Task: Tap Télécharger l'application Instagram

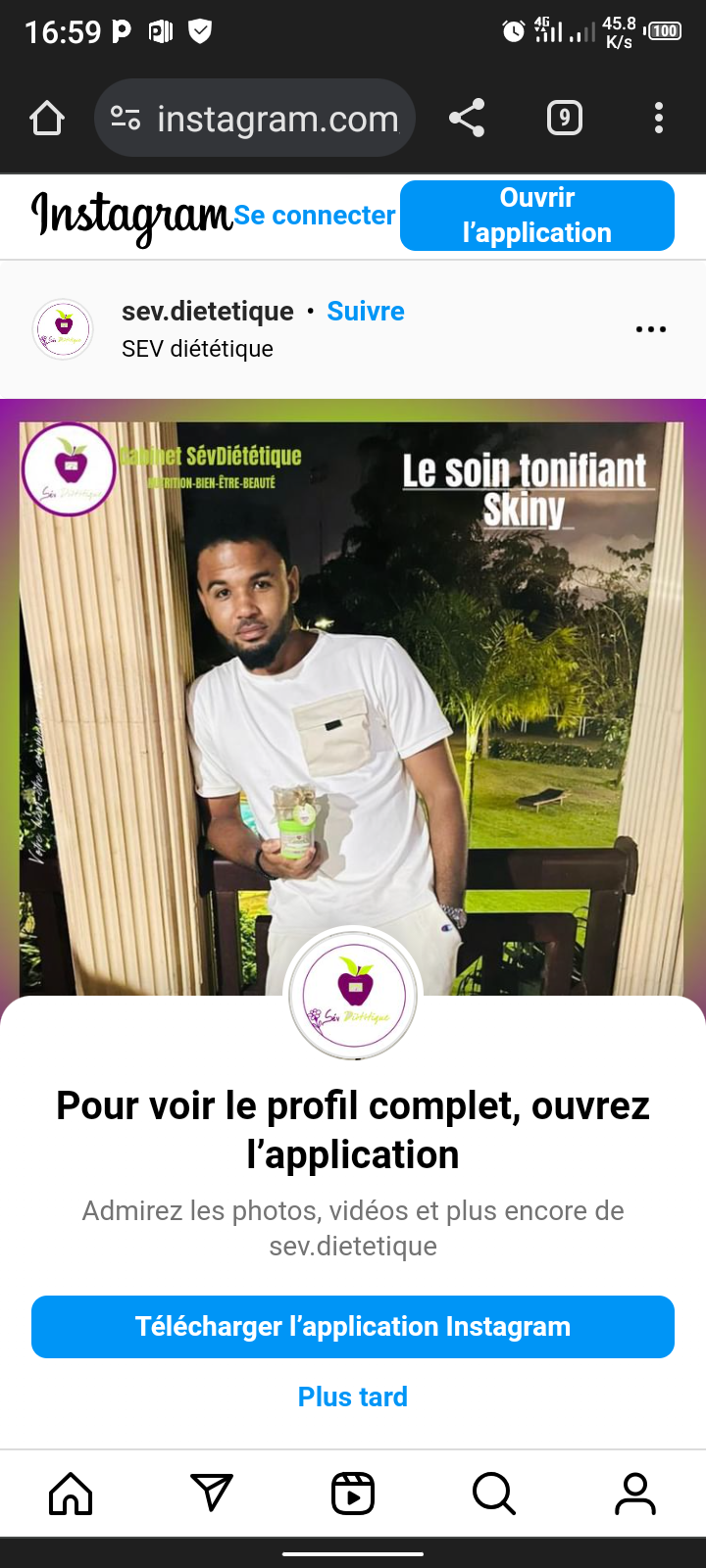Action: (353, 1327)
